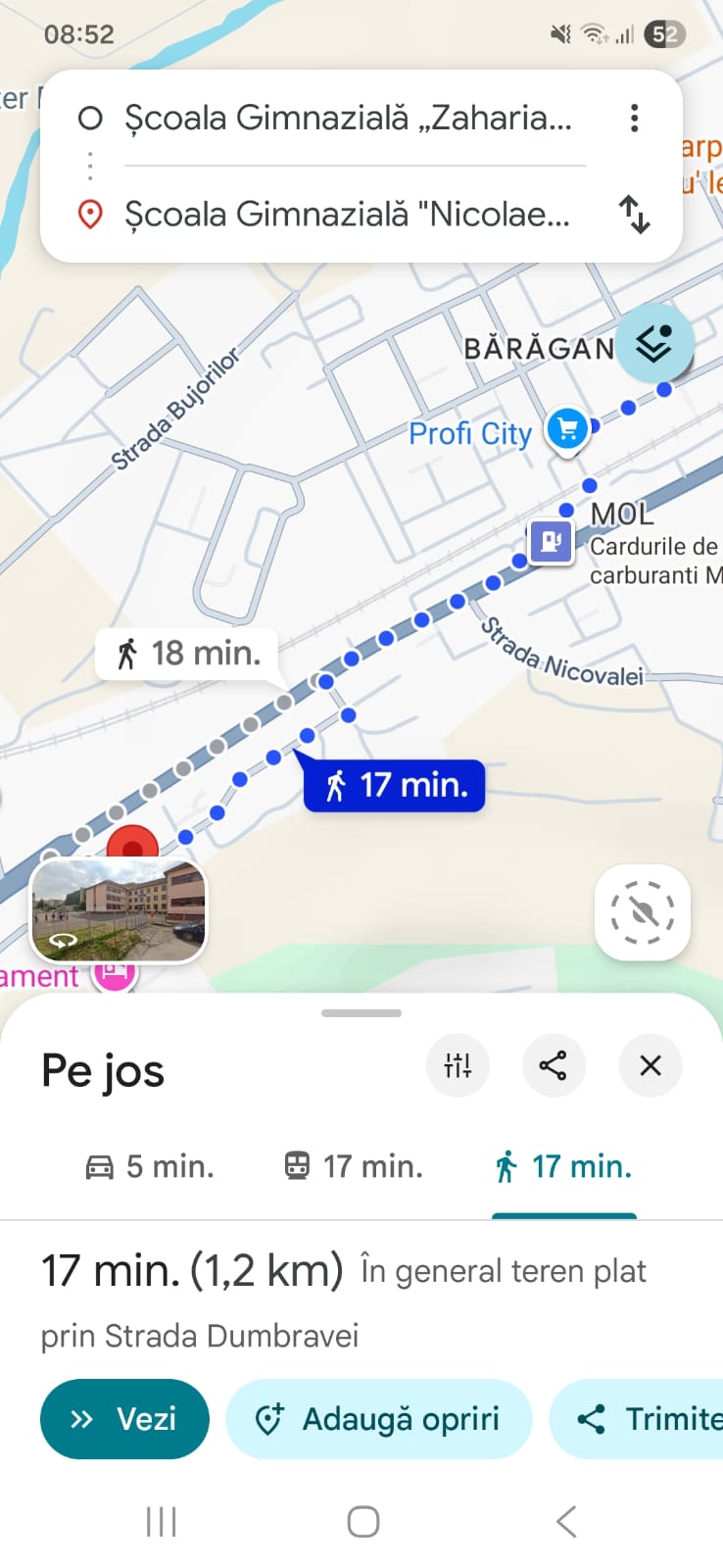The width and height of the screenshot is (723, 1568).
Task: Tap the 17 min. route label on map
Action: click(x=395, y=786)
